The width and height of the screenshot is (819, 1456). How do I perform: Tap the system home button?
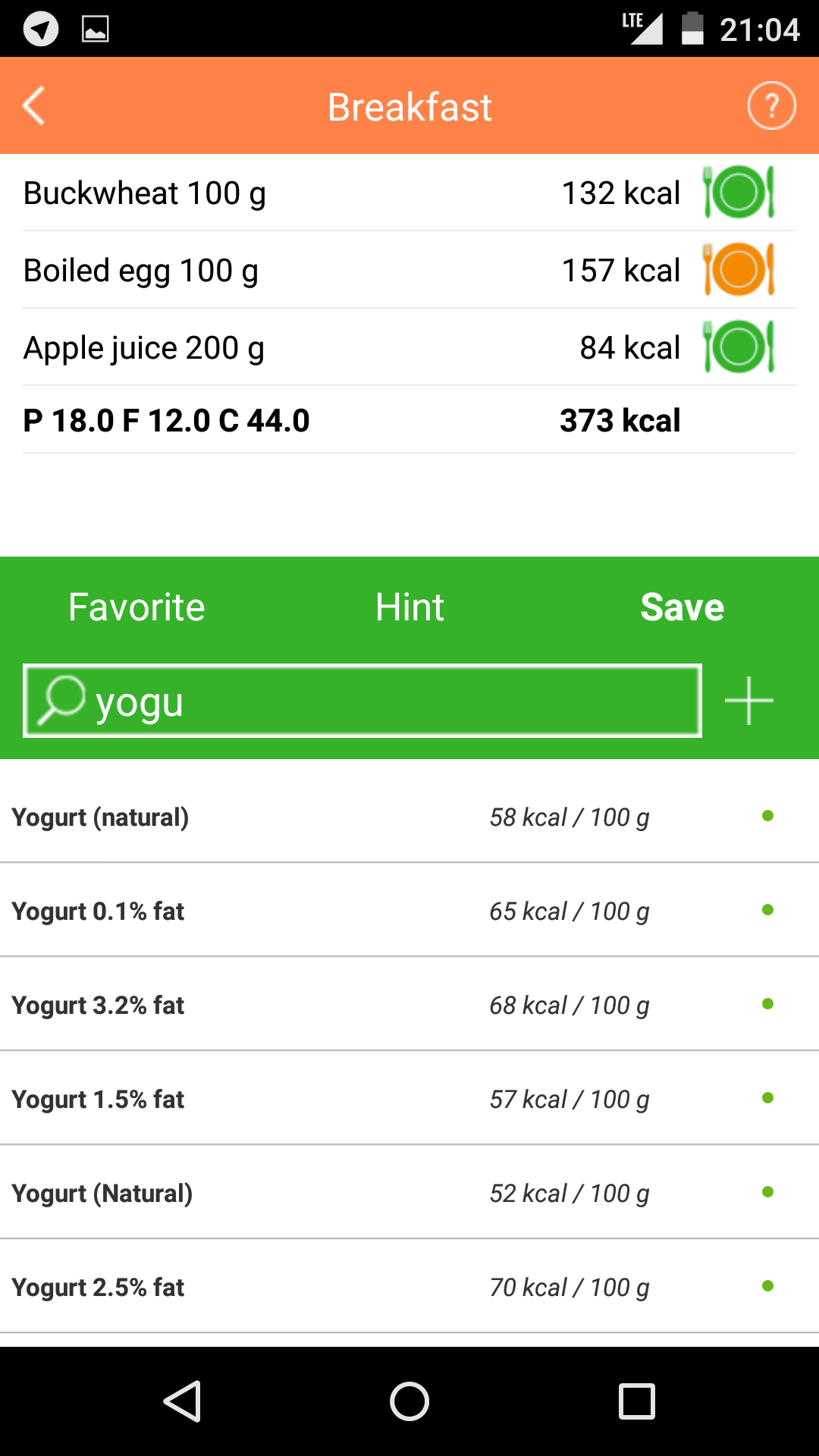click(409, 1401)
